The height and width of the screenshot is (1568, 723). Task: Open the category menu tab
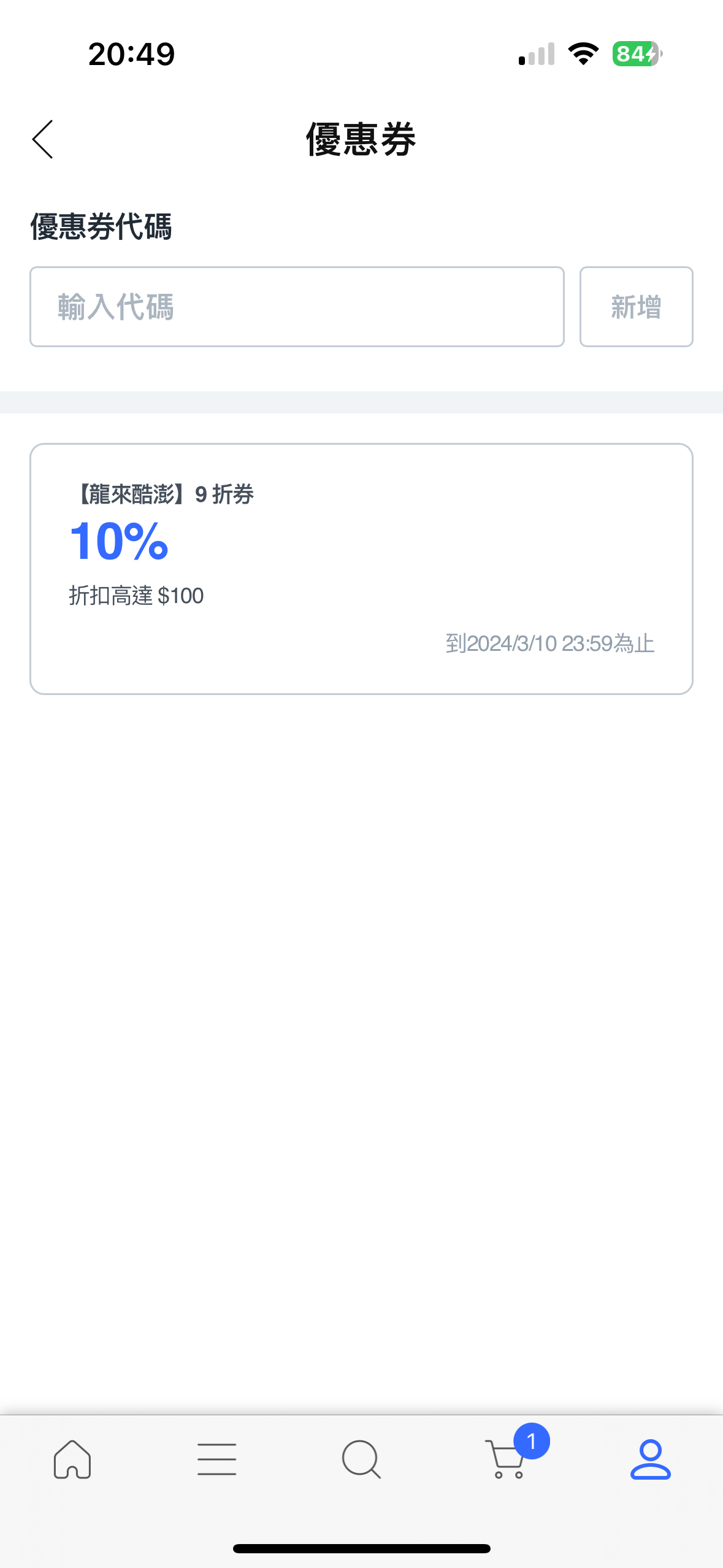click(x=217, y=1459)
